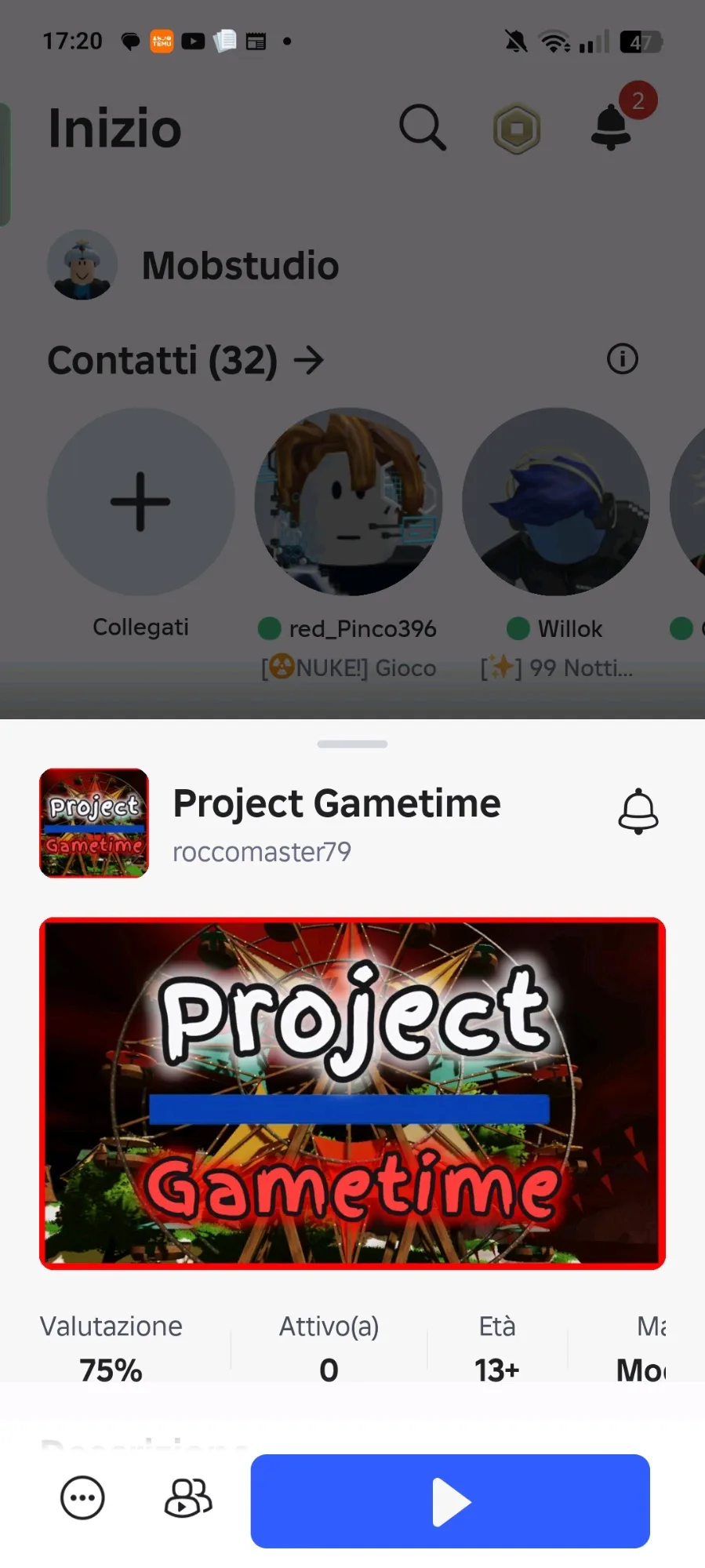Open the Mobstudio profile
The width and height of the screenshot is (705, 1568).
(x=194, y=265)
